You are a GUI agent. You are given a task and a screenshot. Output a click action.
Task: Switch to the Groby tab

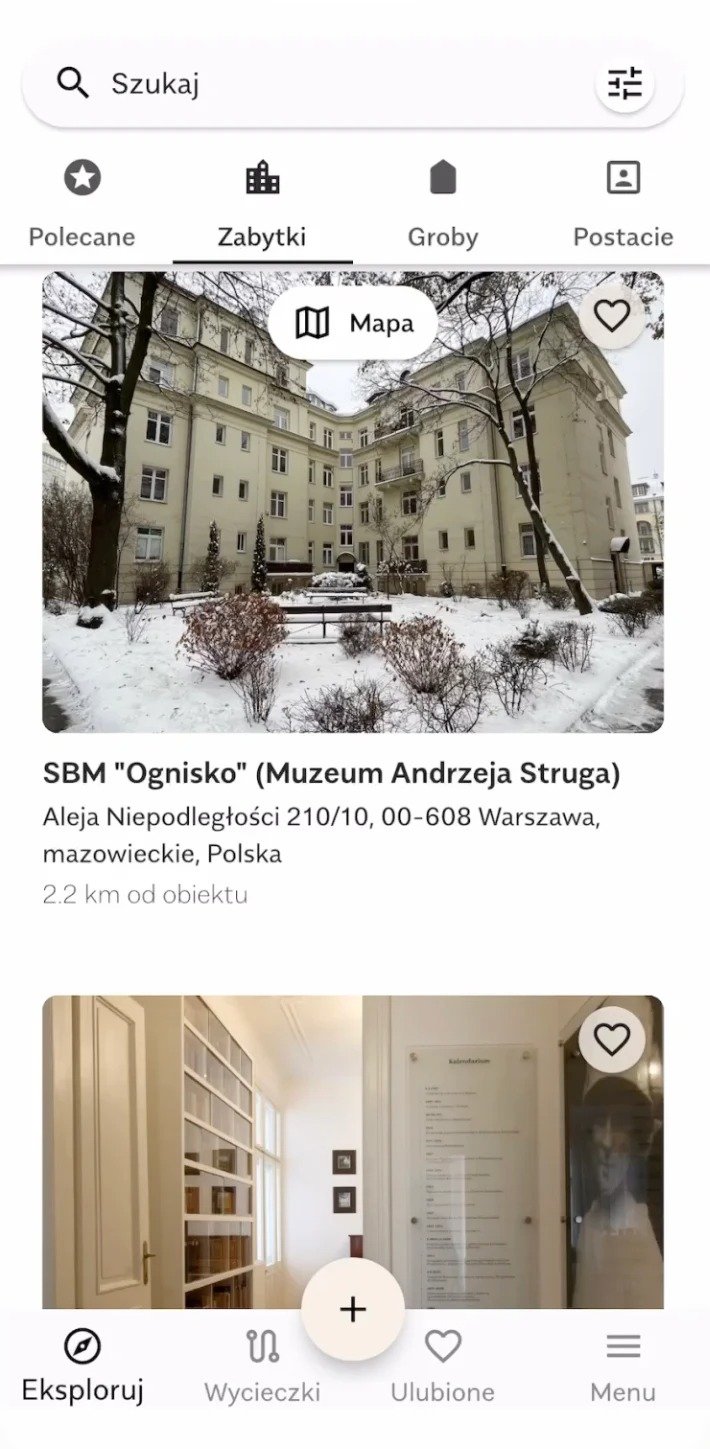(443, 205)
